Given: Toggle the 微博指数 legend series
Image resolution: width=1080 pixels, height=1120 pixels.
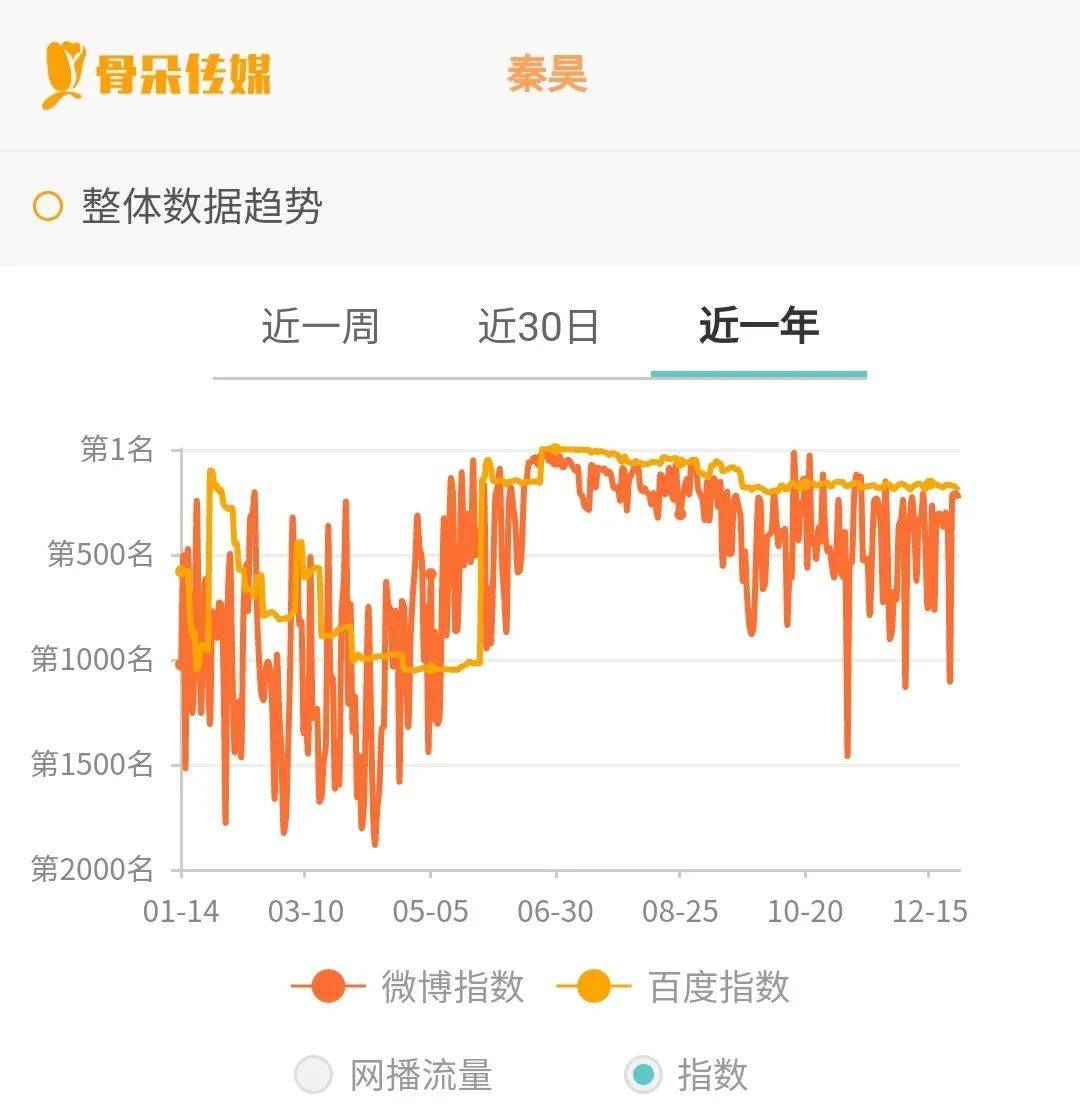Looking at the screenshot, I should (x=408, y=986).
